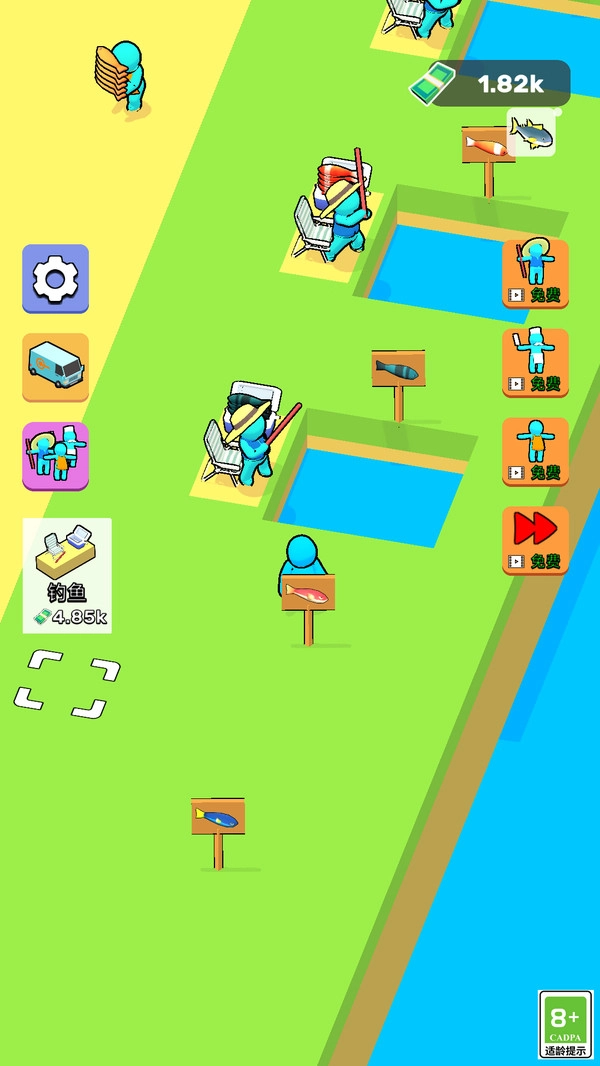Viewport: 600px width, 1066px height.
Task: Open the staff team menu
Action: [56, 456]
